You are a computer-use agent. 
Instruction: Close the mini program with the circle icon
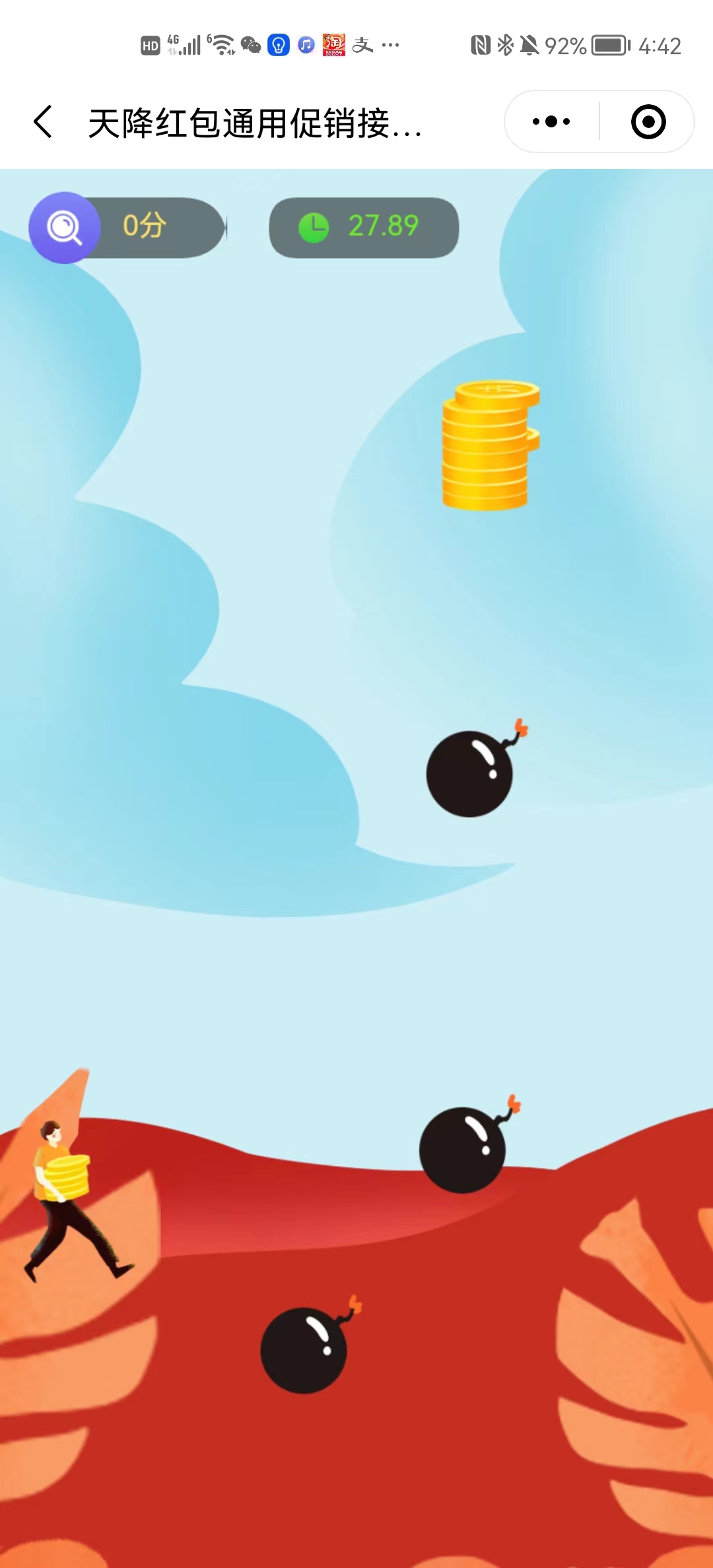pos(648,122)
